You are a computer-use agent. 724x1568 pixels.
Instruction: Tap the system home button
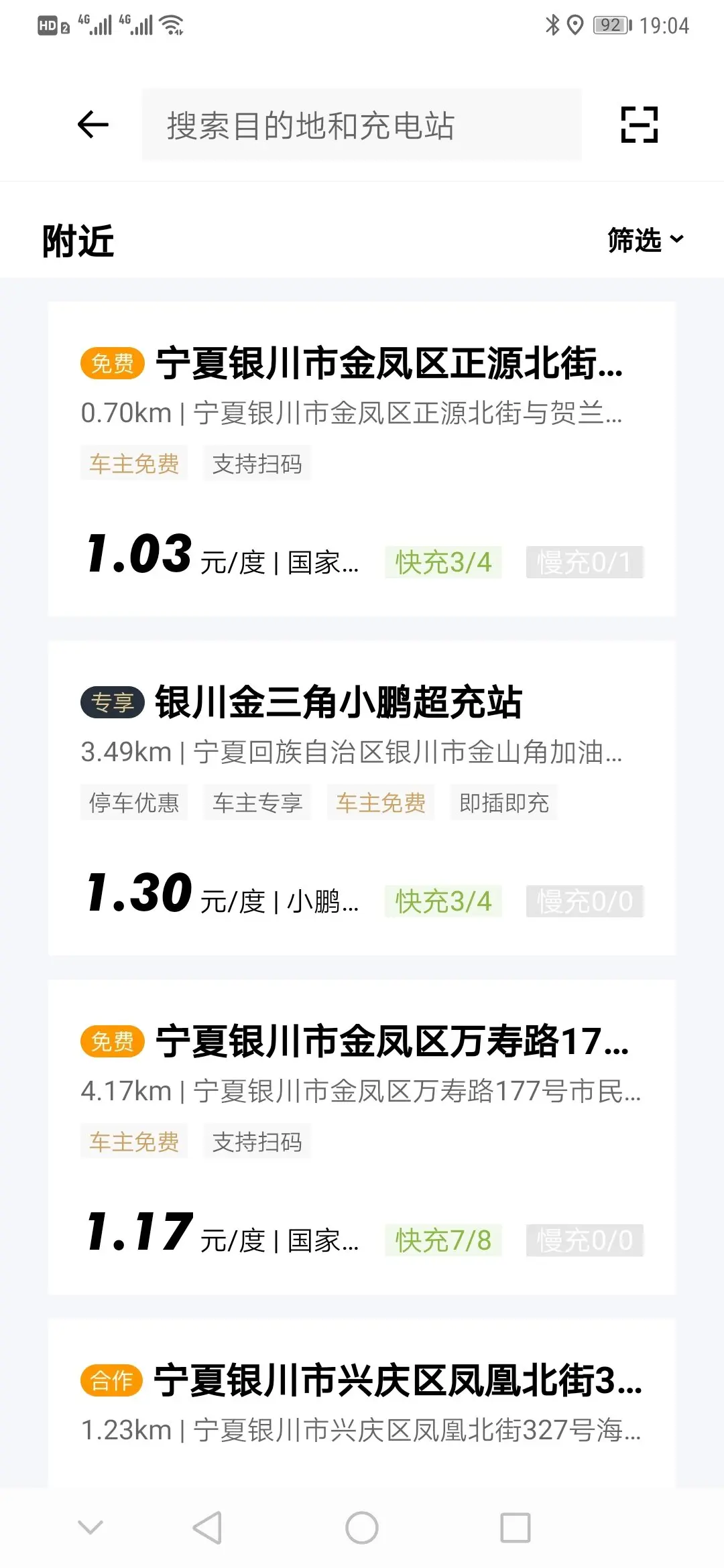362,1528
